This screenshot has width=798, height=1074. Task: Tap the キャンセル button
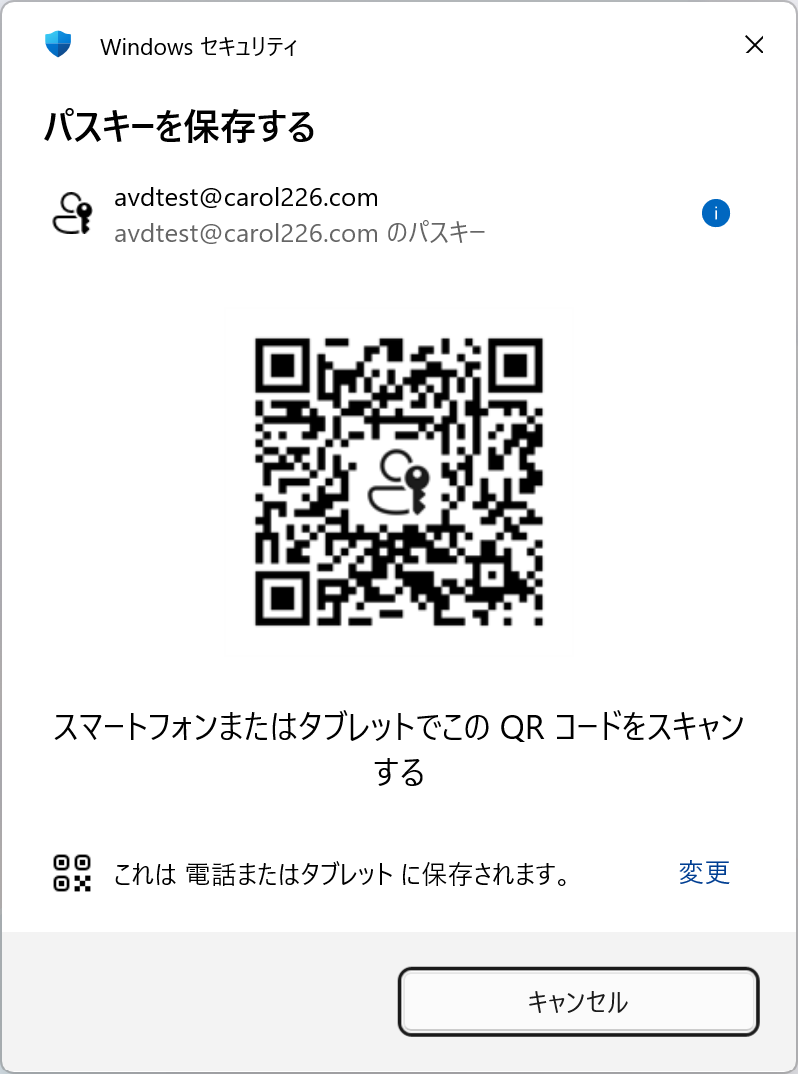[578, 1001]
